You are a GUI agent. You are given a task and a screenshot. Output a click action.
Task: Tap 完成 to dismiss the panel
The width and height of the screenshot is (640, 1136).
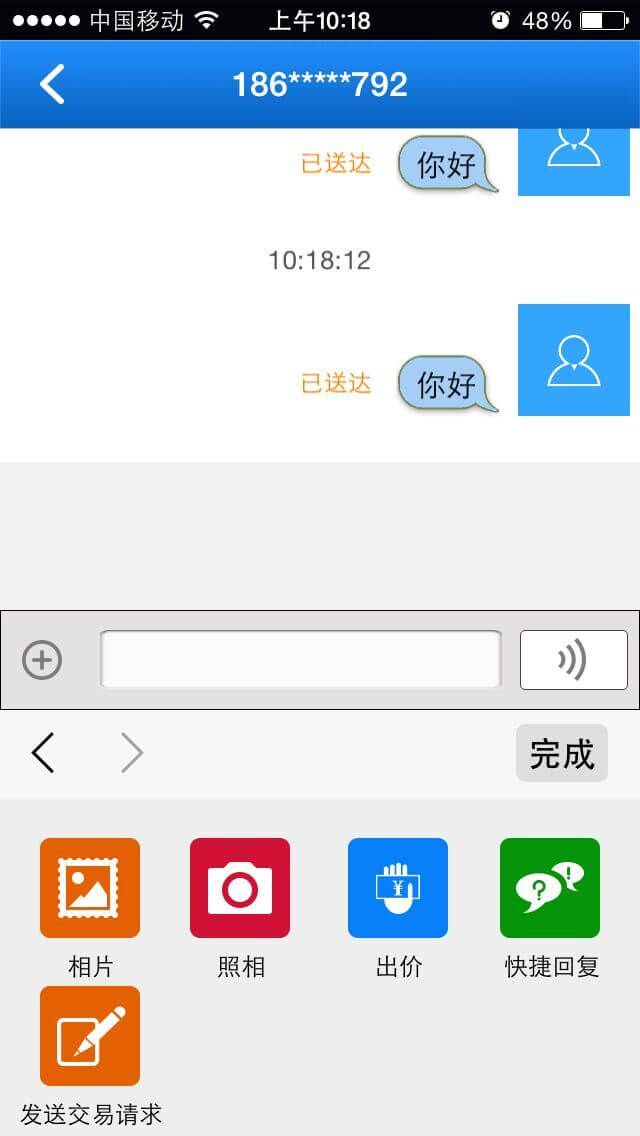pyautogui.click(x=561, y=753)
